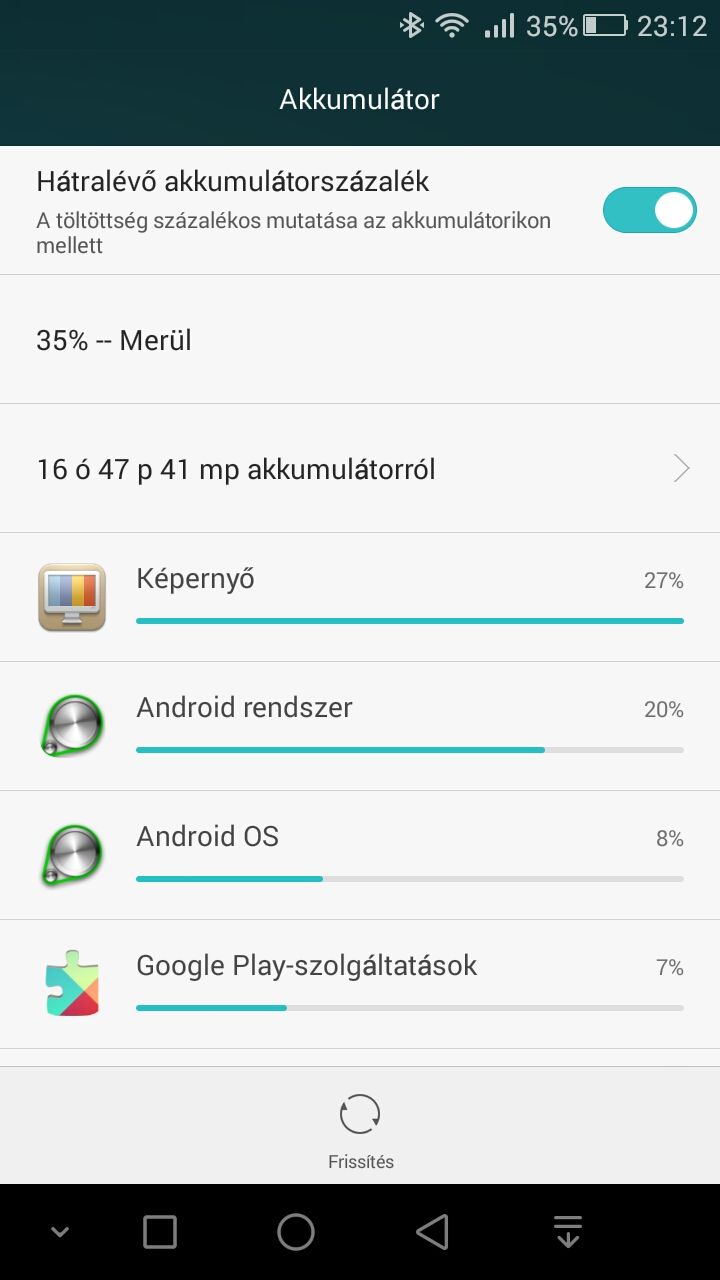Image resolution: width=720 pixels, height=1280 pixels.
Task: Open the 16 ó 47 p akkumulátorról details
Action: pos(360,468)
